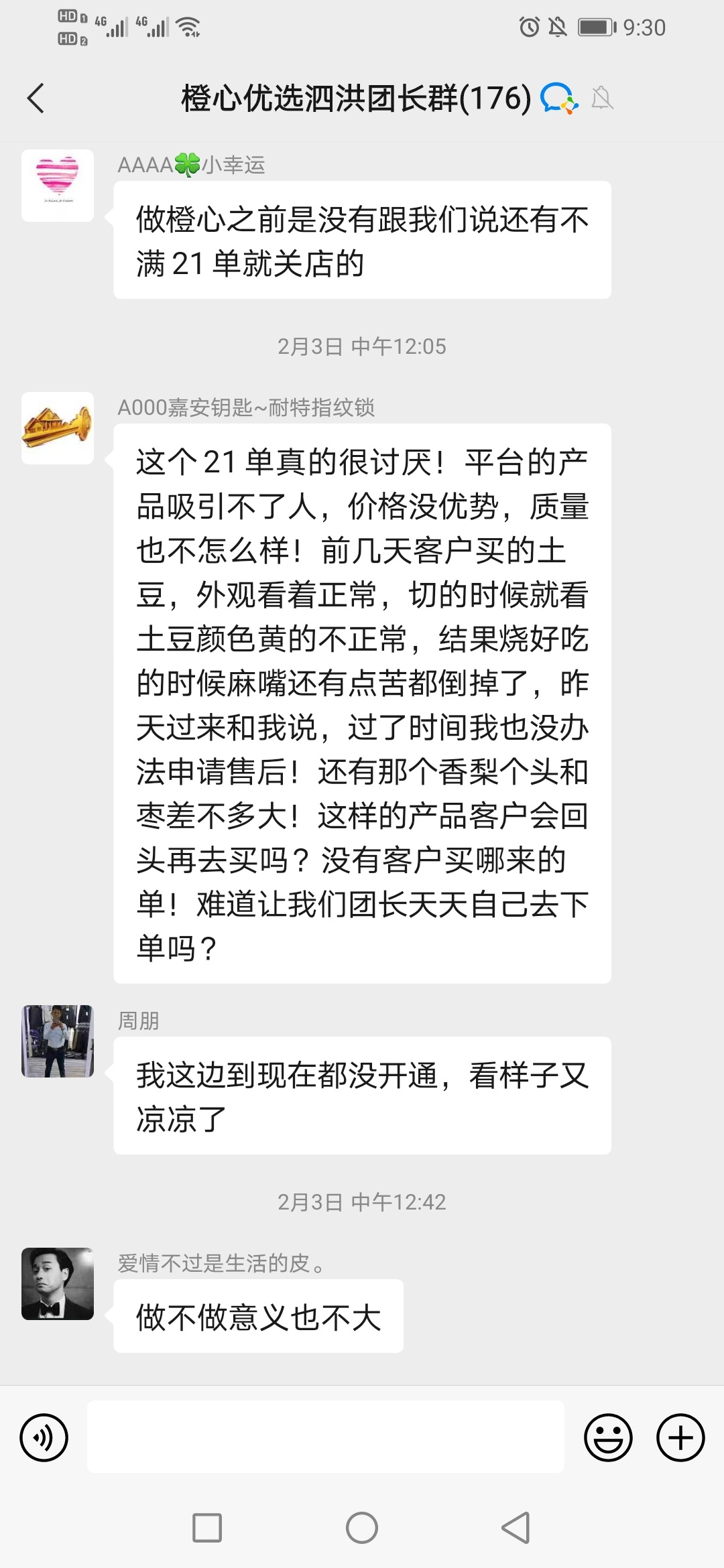Open the system recent apps button
The image size is (724, 1568).
[207, 1528]
